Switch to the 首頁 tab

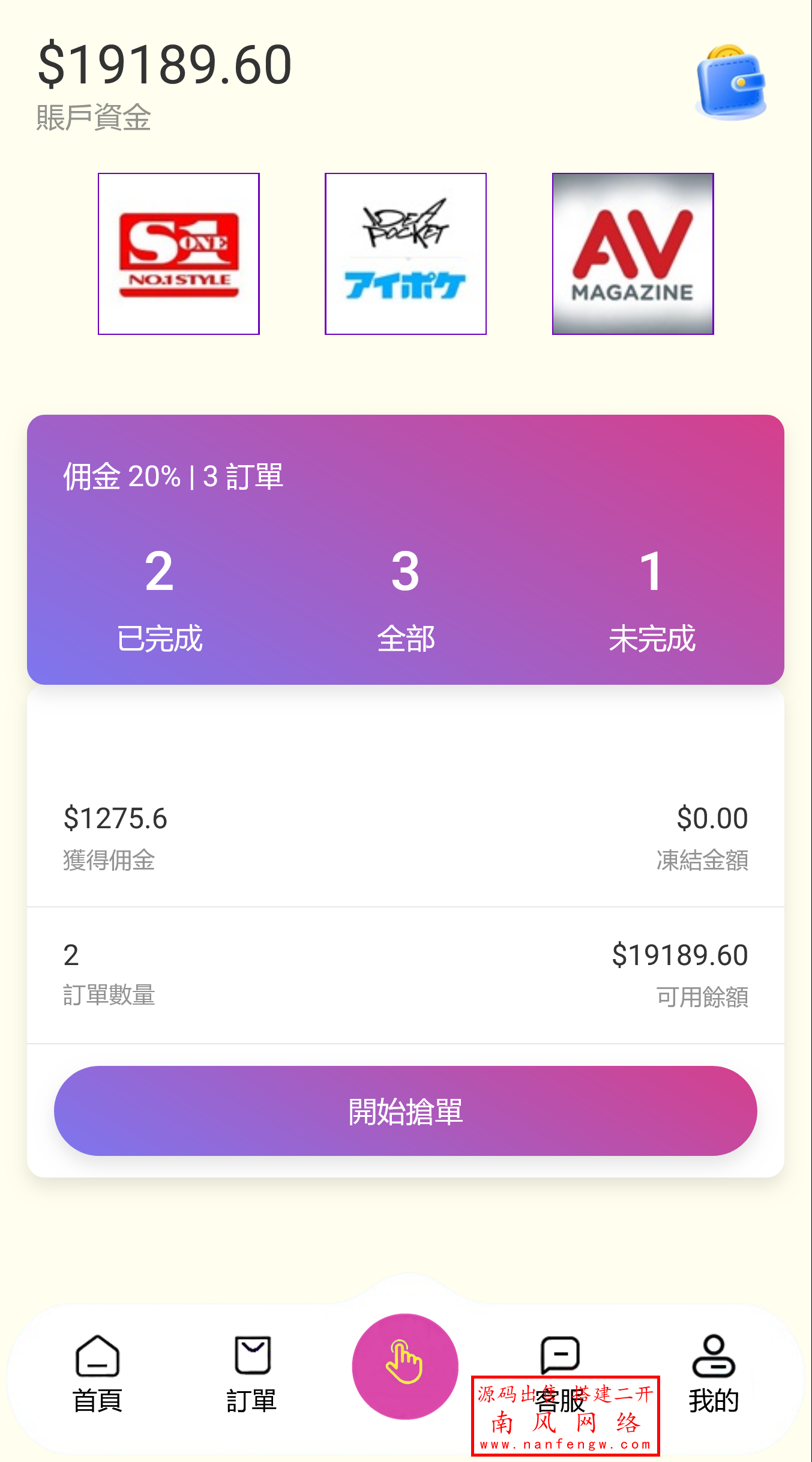point(97,1405)
